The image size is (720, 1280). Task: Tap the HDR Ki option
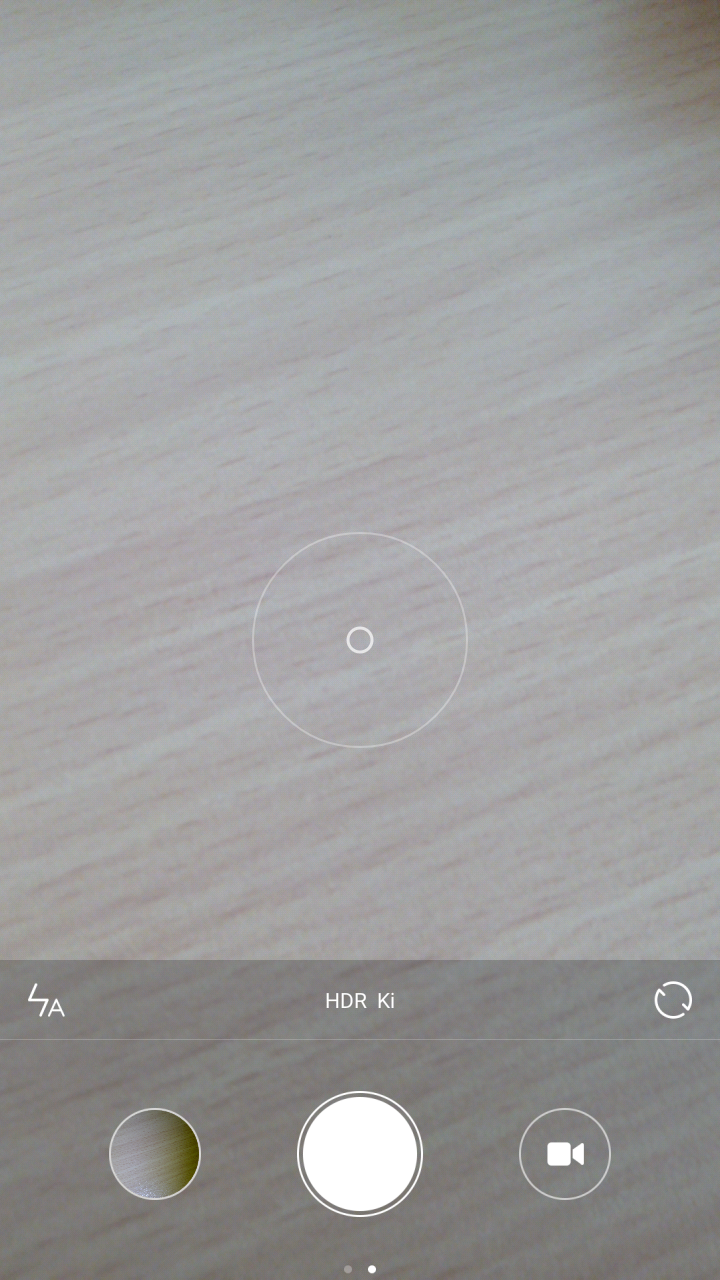pyautogui.click(x=360, y=1000)
